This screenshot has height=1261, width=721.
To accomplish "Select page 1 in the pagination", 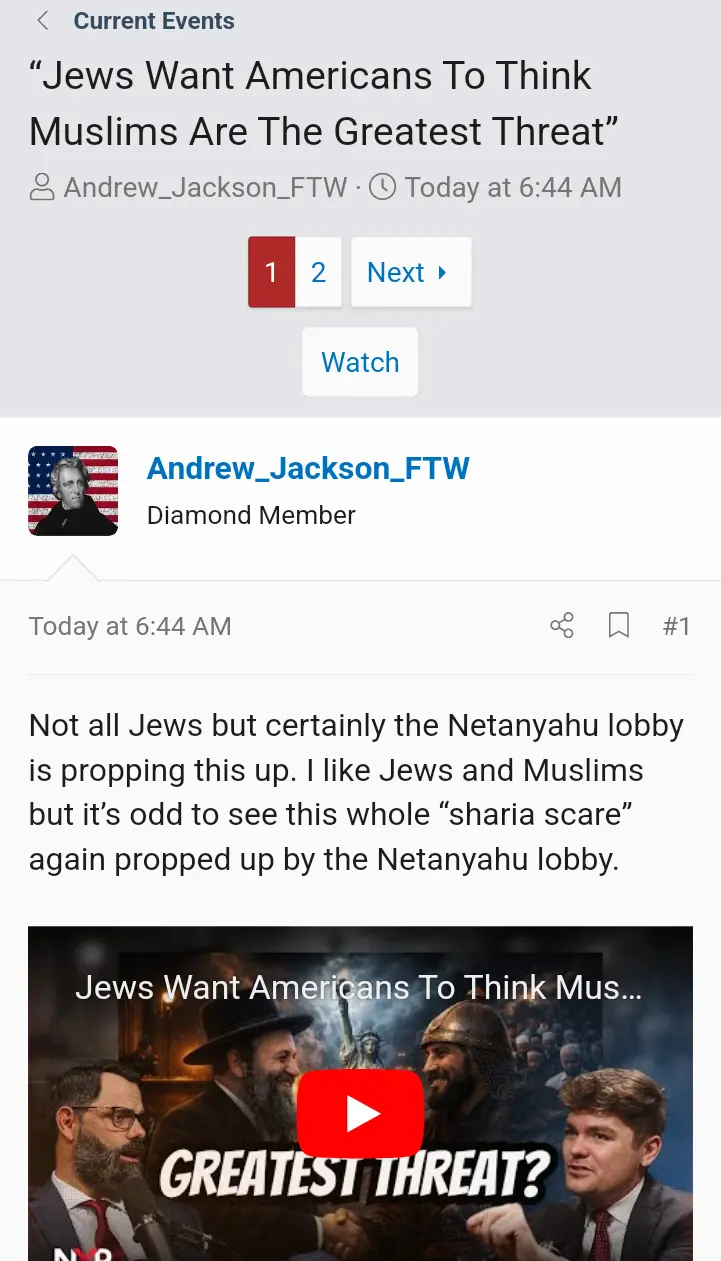I will [x=271, y=272].
